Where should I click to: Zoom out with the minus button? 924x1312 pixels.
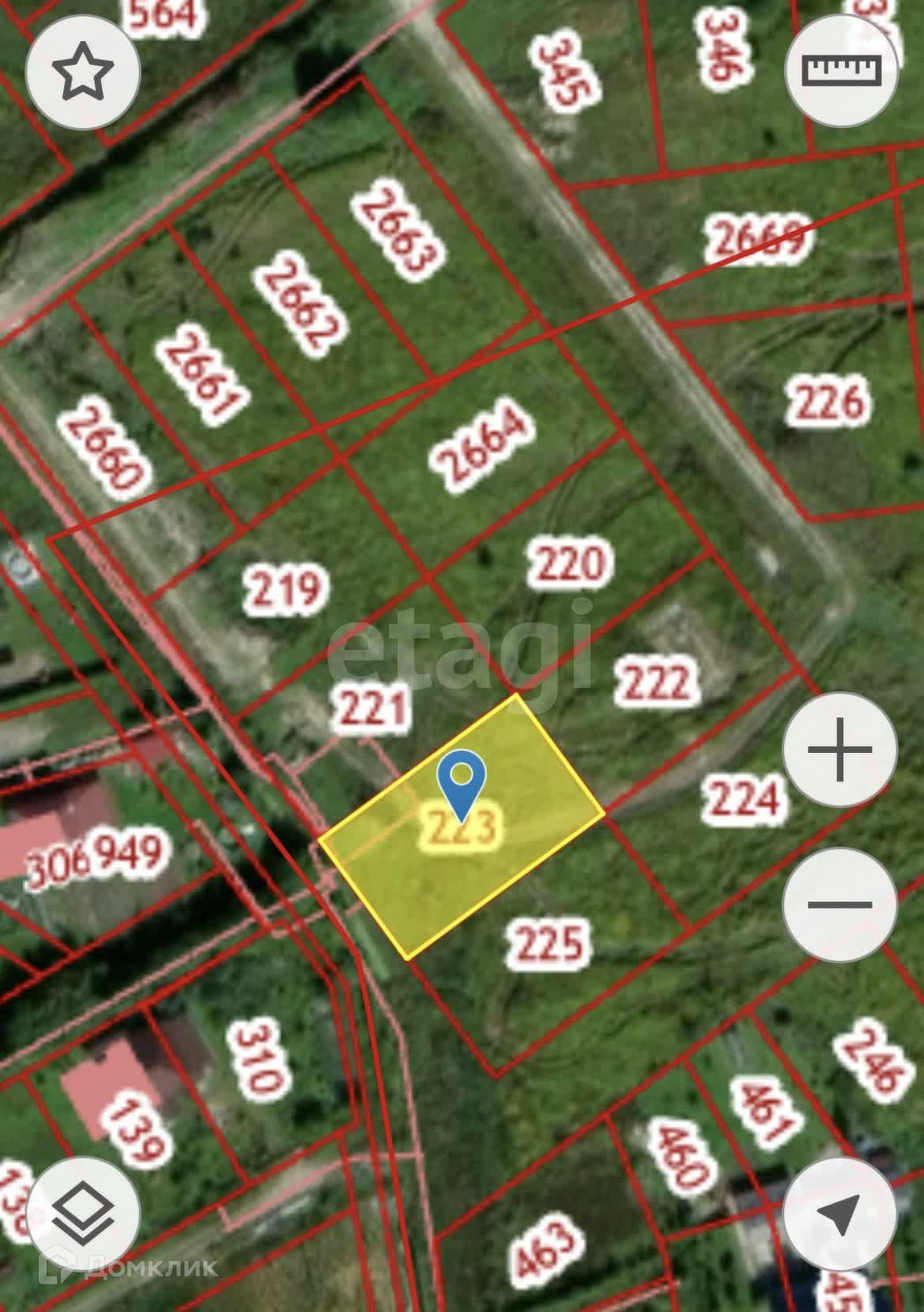coord(840,904)
